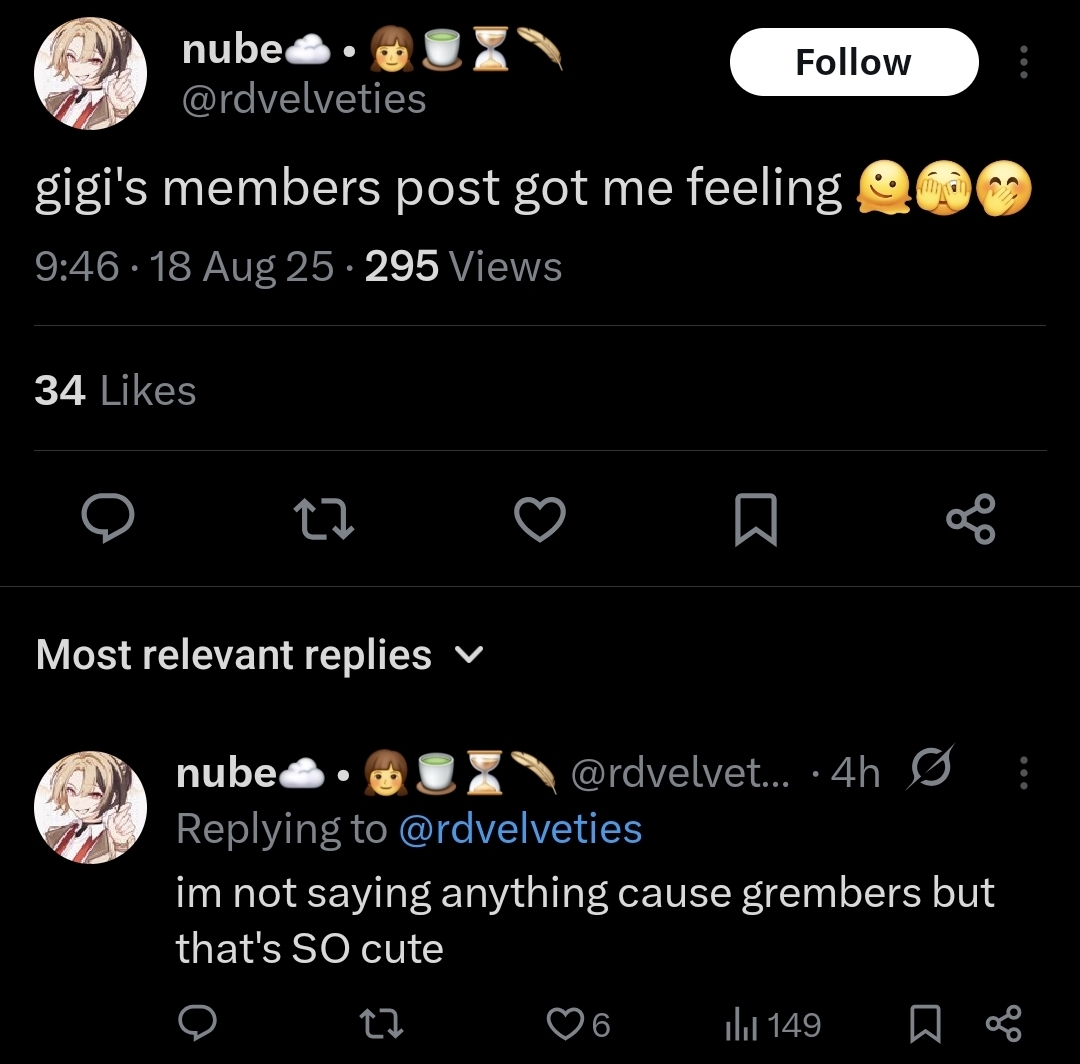Open overflow menu on the grembers reply

[x=1022, y=773]
